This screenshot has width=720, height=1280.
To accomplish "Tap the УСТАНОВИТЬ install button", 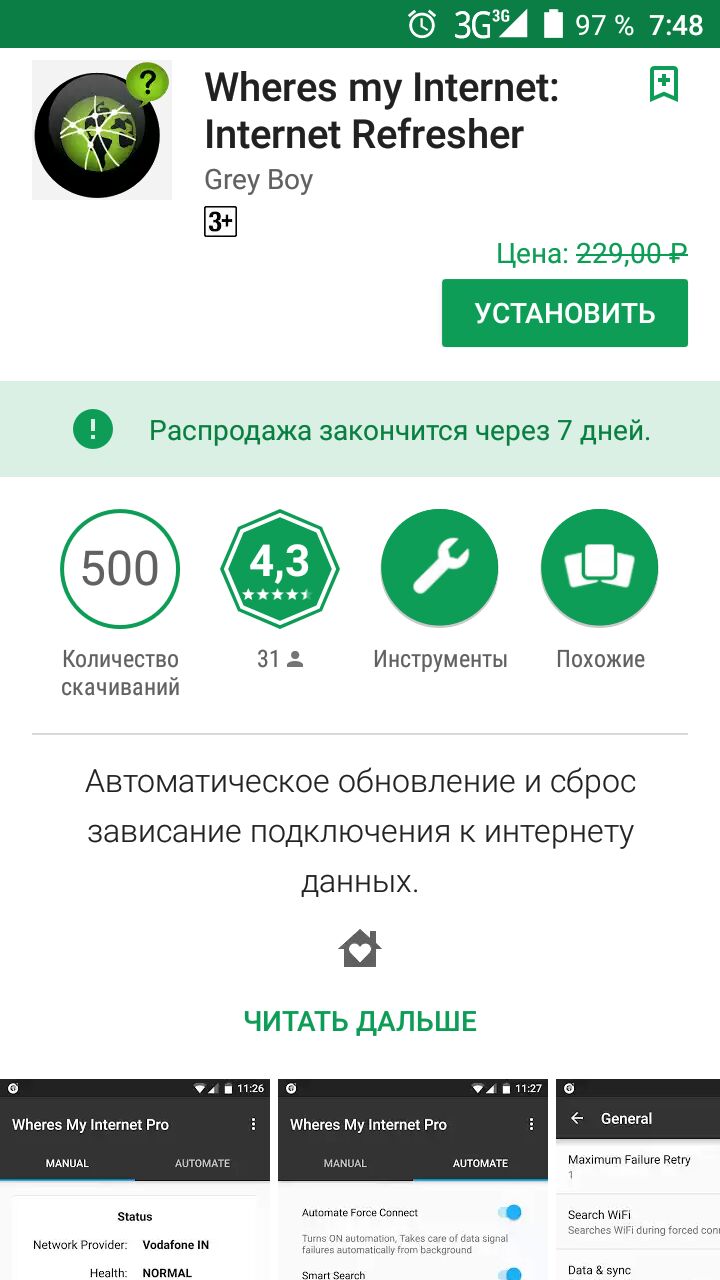I will [565, 313].
